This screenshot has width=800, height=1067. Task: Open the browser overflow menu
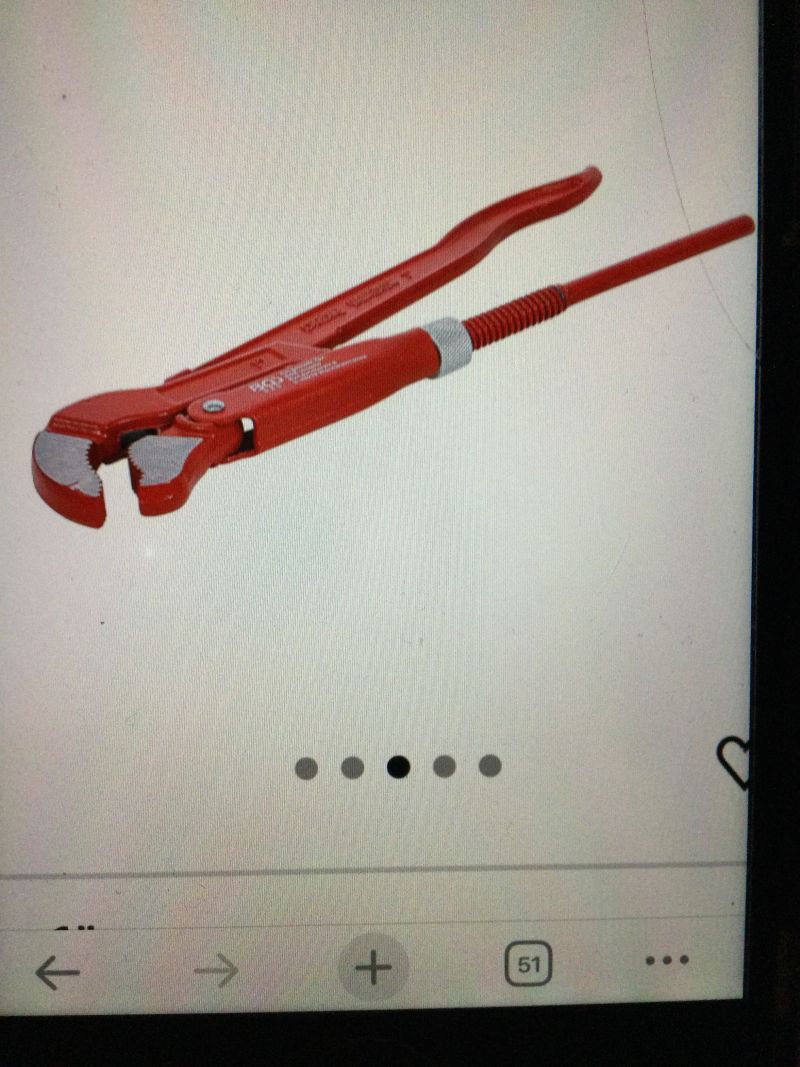pos(667,960)
